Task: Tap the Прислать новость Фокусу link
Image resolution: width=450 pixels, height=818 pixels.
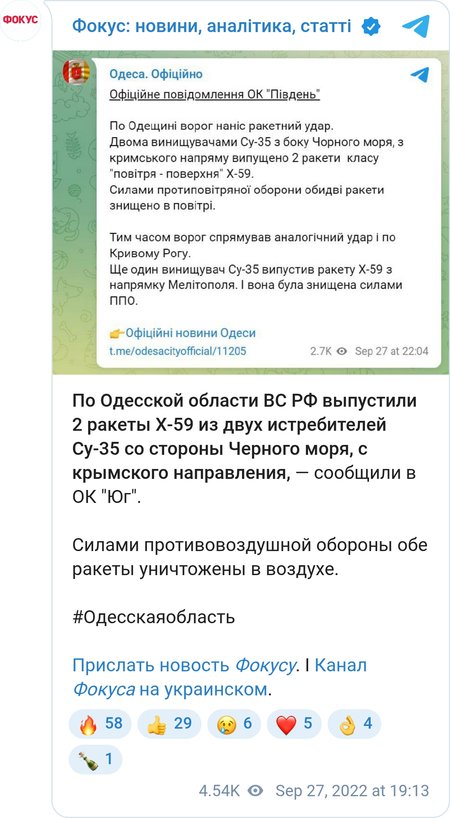Action: 184,666
